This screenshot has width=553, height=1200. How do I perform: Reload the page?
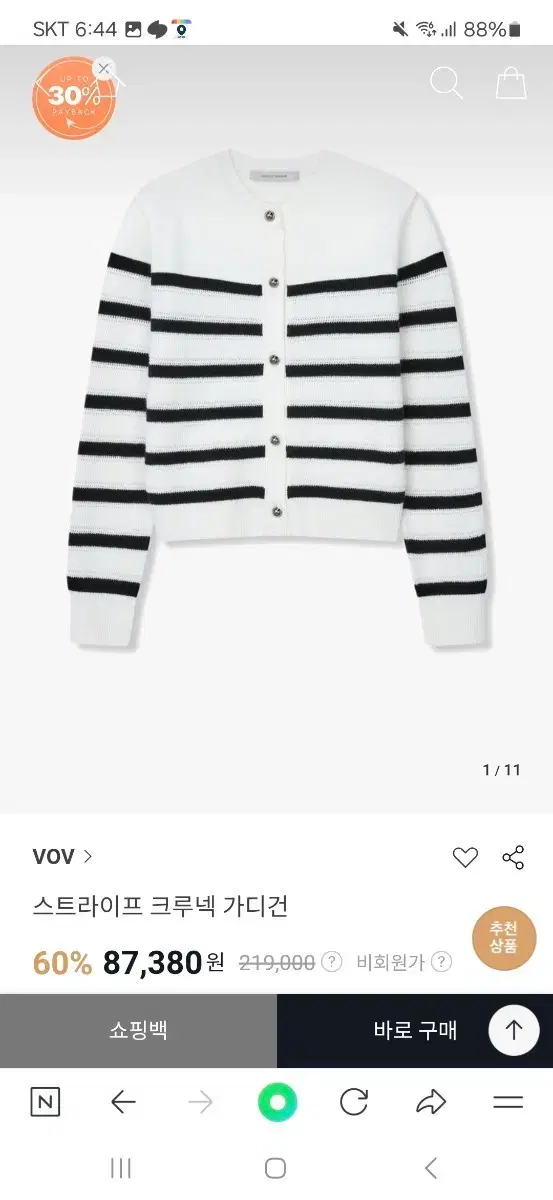coord(354,1103)
